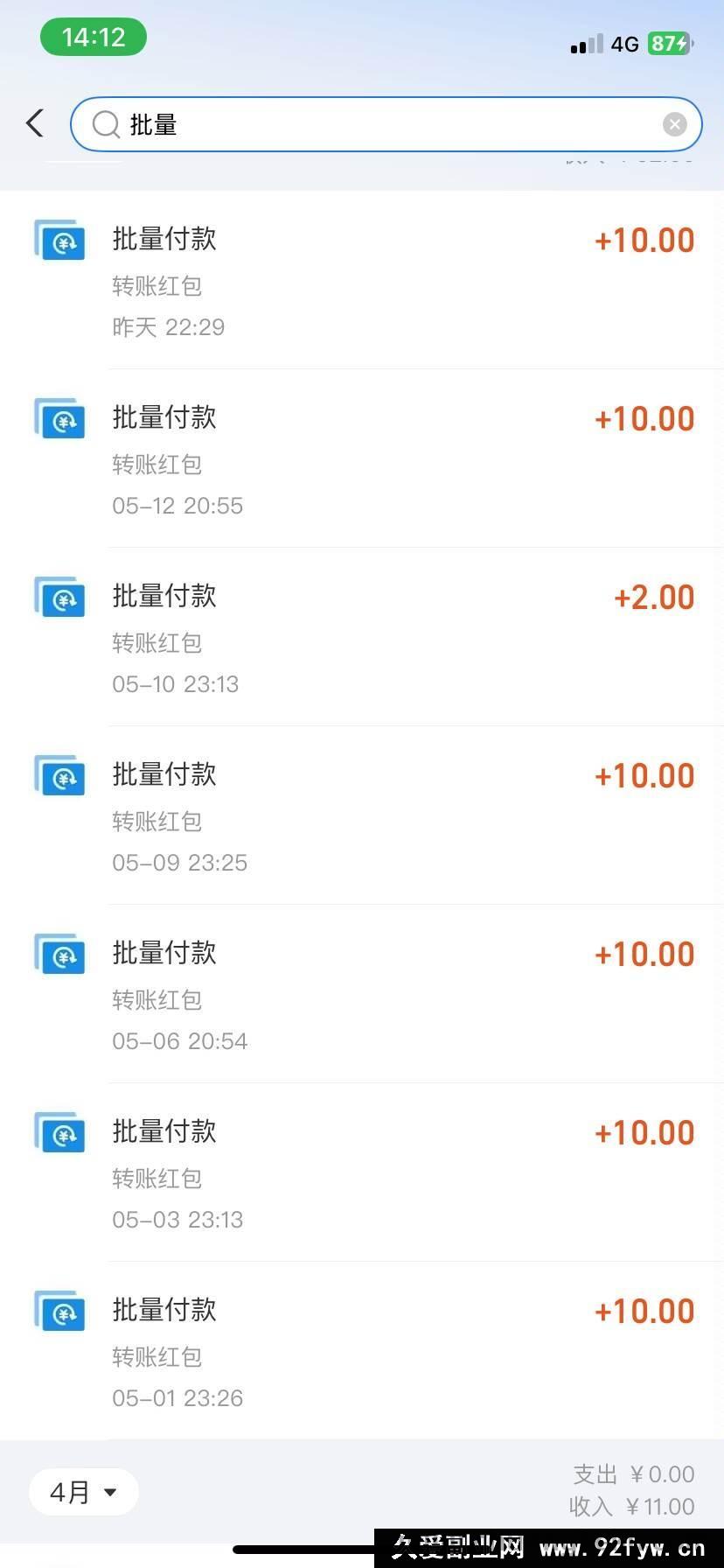Viewport: 724px width, 1568px height.
Task: Open the 批量付款 record dated 05-03 23:13
Action: (362, 1172)
